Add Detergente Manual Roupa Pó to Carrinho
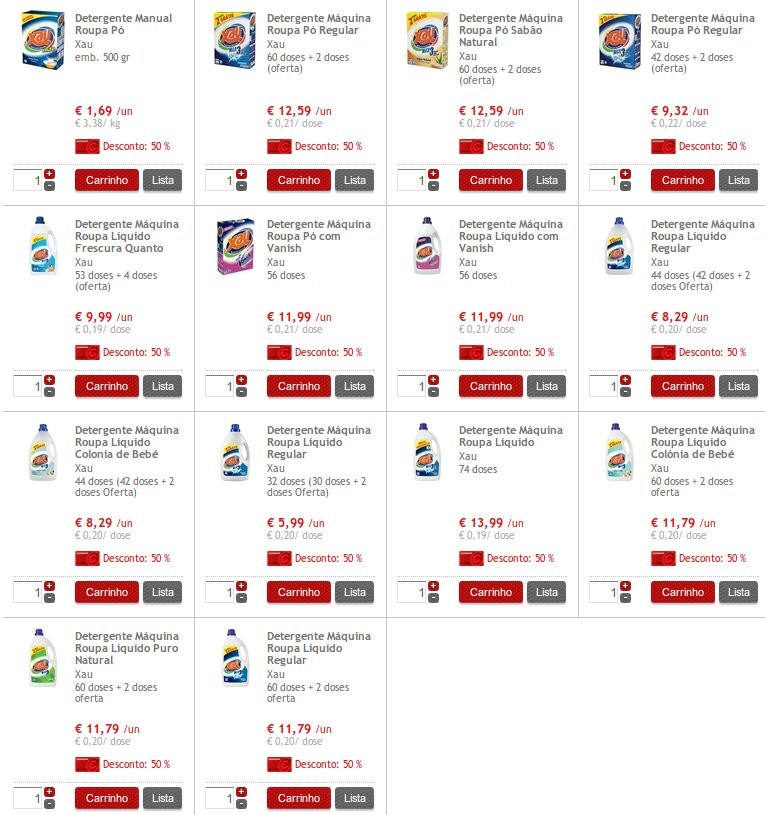The image size is (765, 815). [x=106, y=180]
